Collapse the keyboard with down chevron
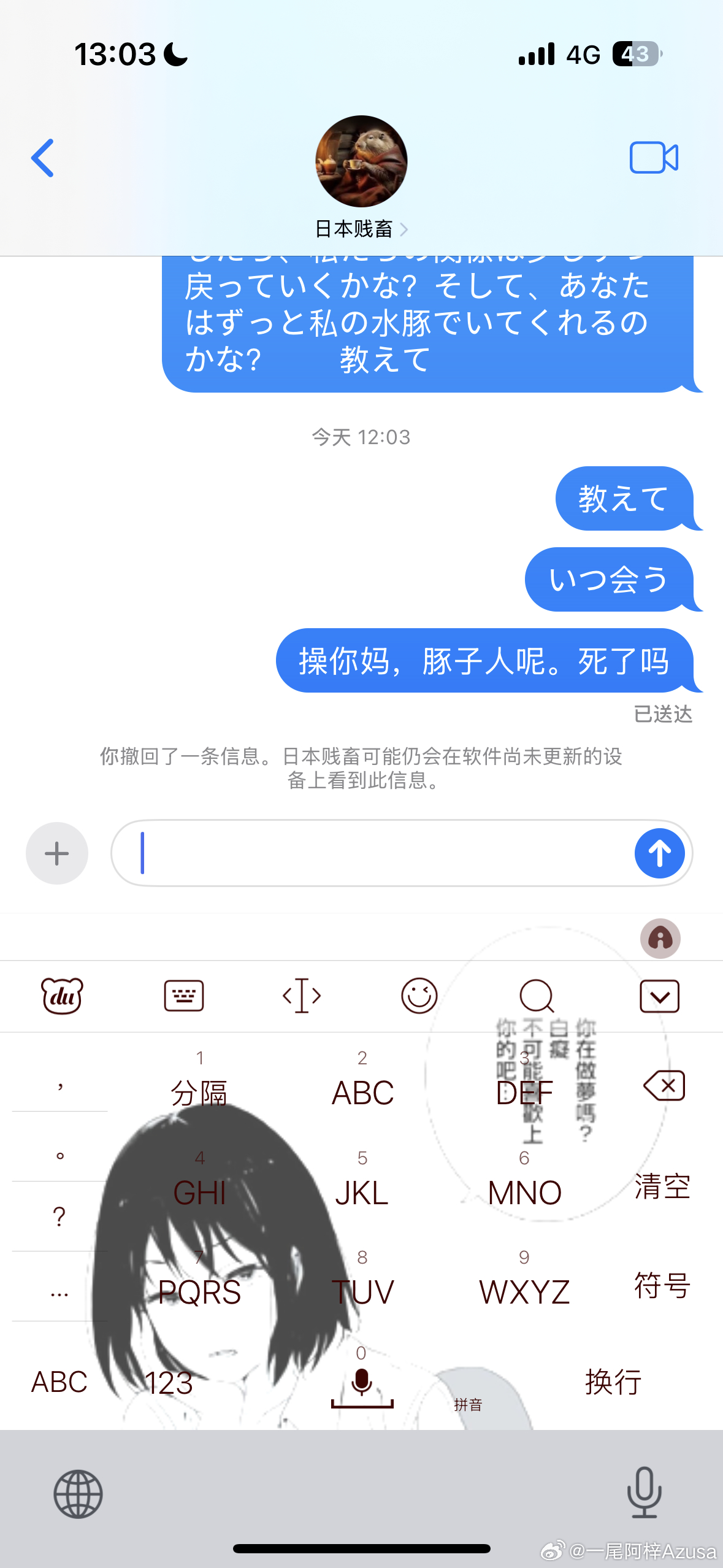 (x=659, y=996)
